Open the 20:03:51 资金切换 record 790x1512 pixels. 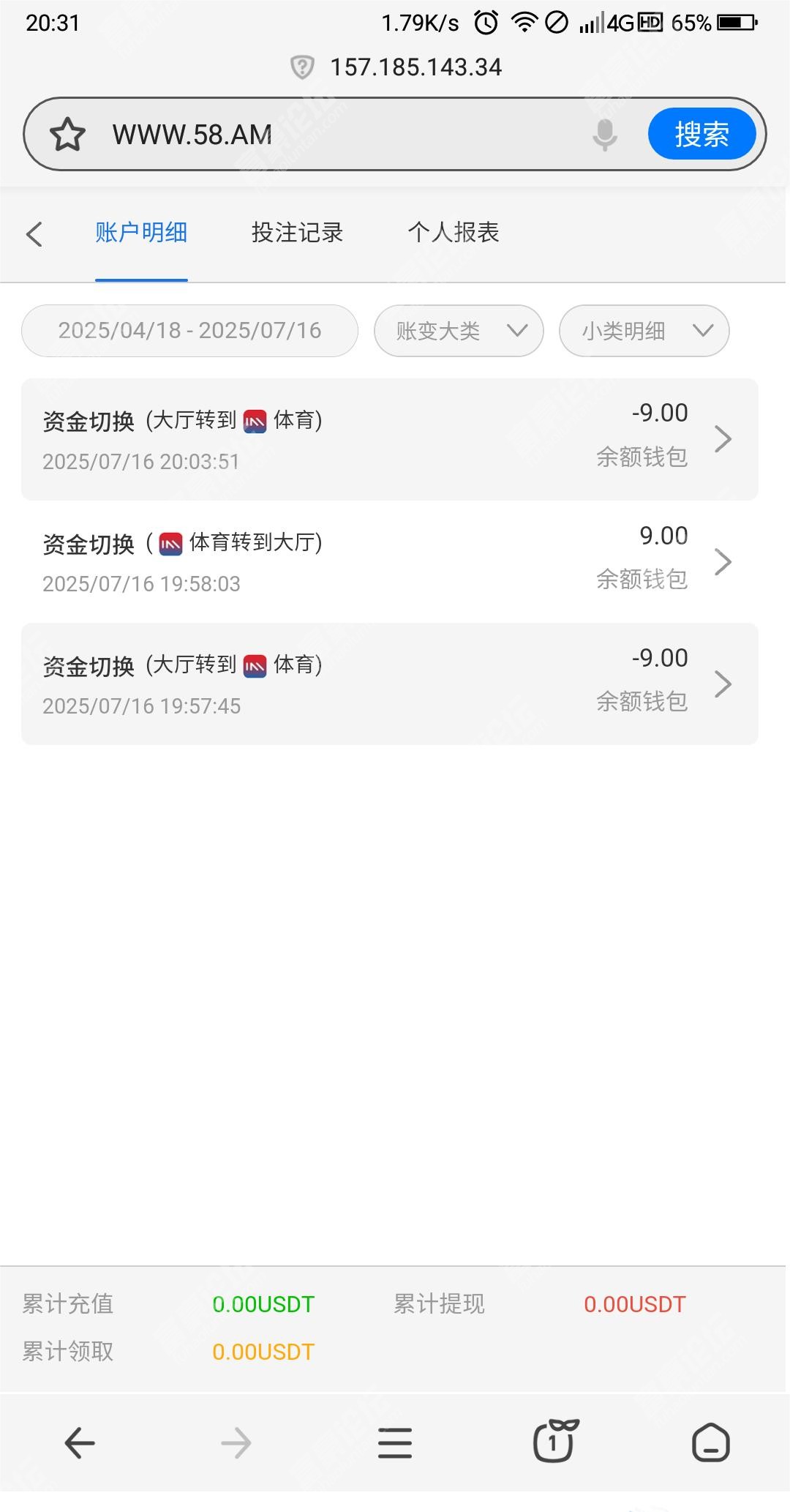389,439
